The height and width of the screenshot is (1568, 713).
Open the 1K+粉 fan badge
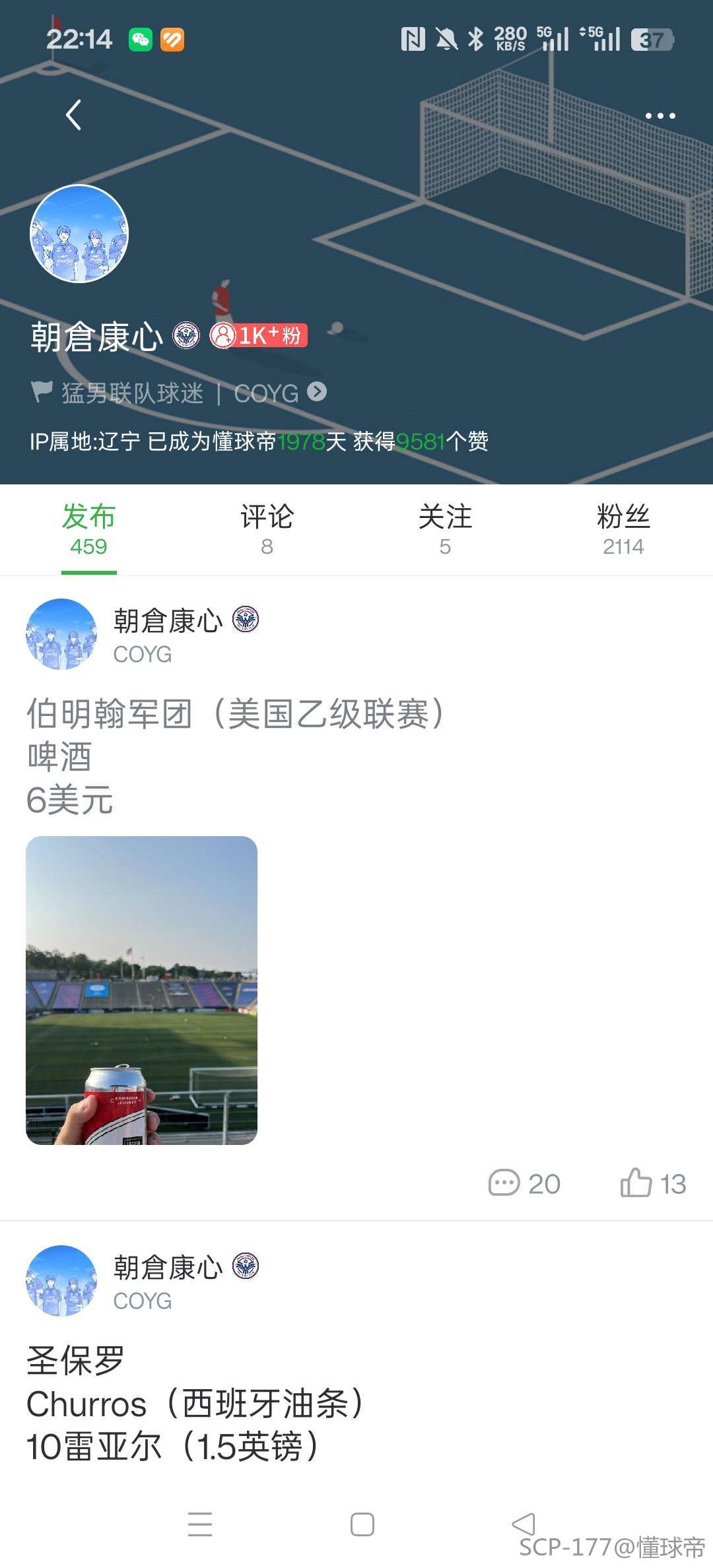(x=258, y=335)
